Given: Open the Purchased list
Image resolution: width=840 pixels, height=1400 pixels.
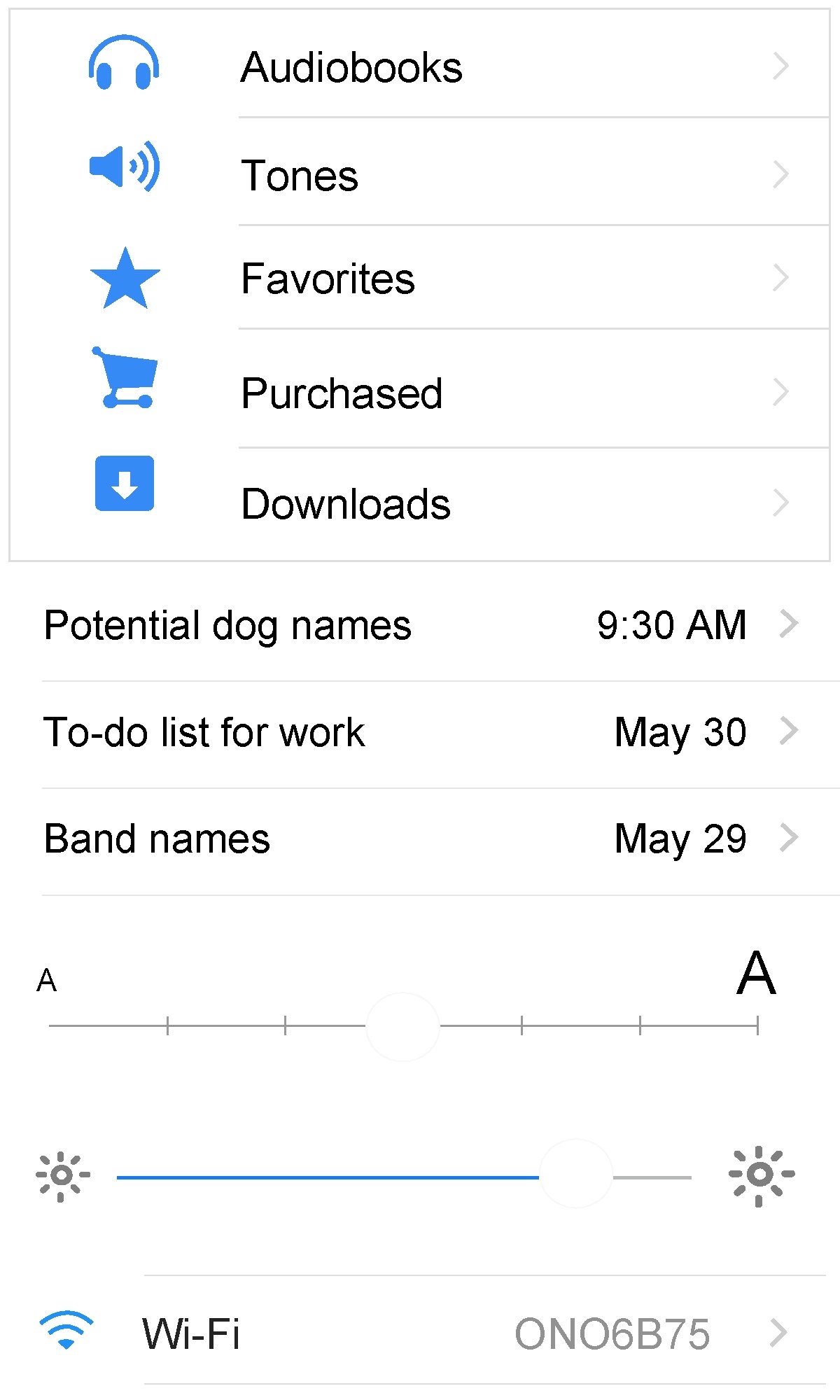Looking at the screenshot, I should click(x=420, y=392).
